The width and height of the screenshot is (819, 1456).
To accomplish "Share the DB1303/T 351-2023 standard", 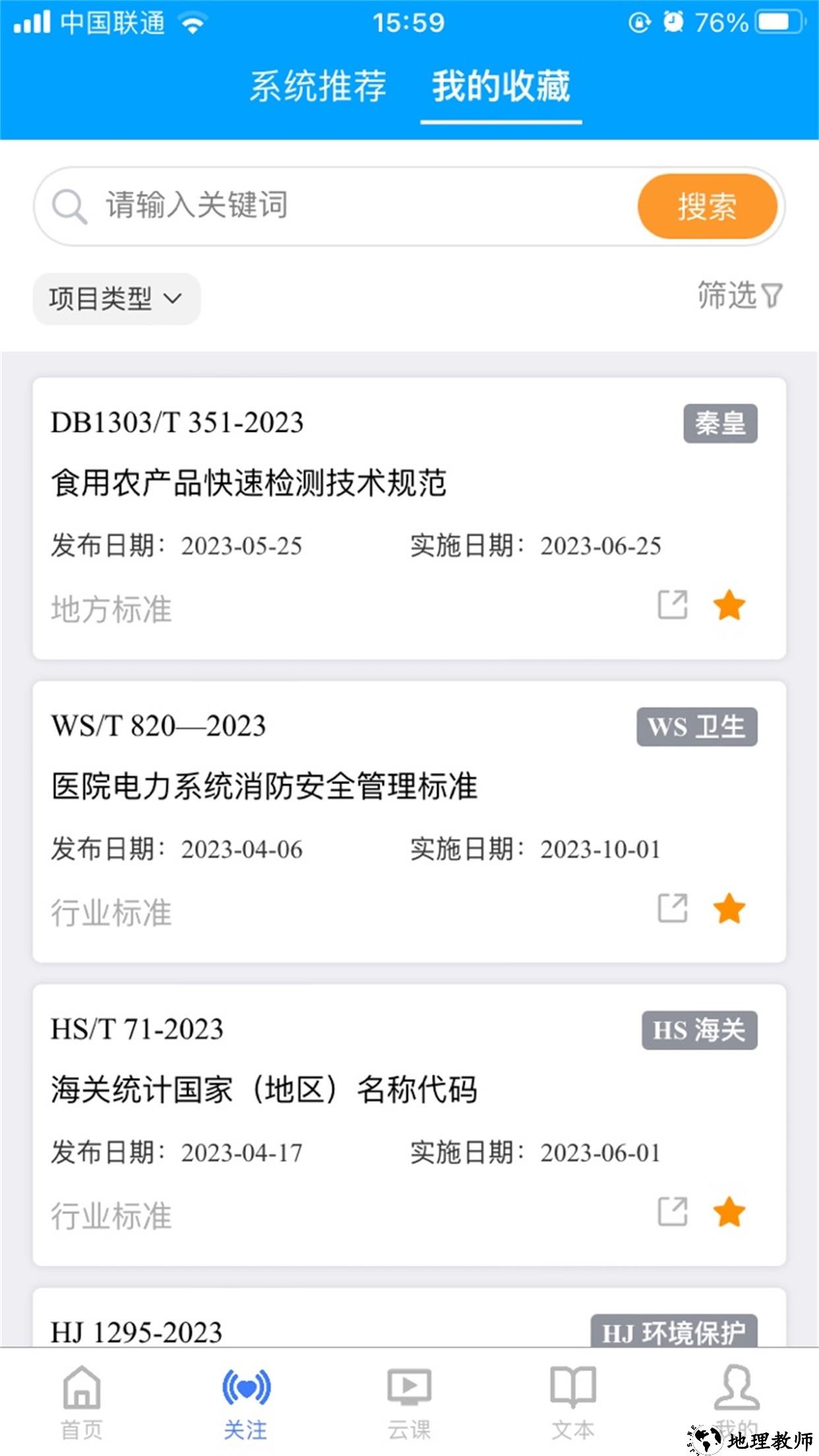I will (673, 605).
